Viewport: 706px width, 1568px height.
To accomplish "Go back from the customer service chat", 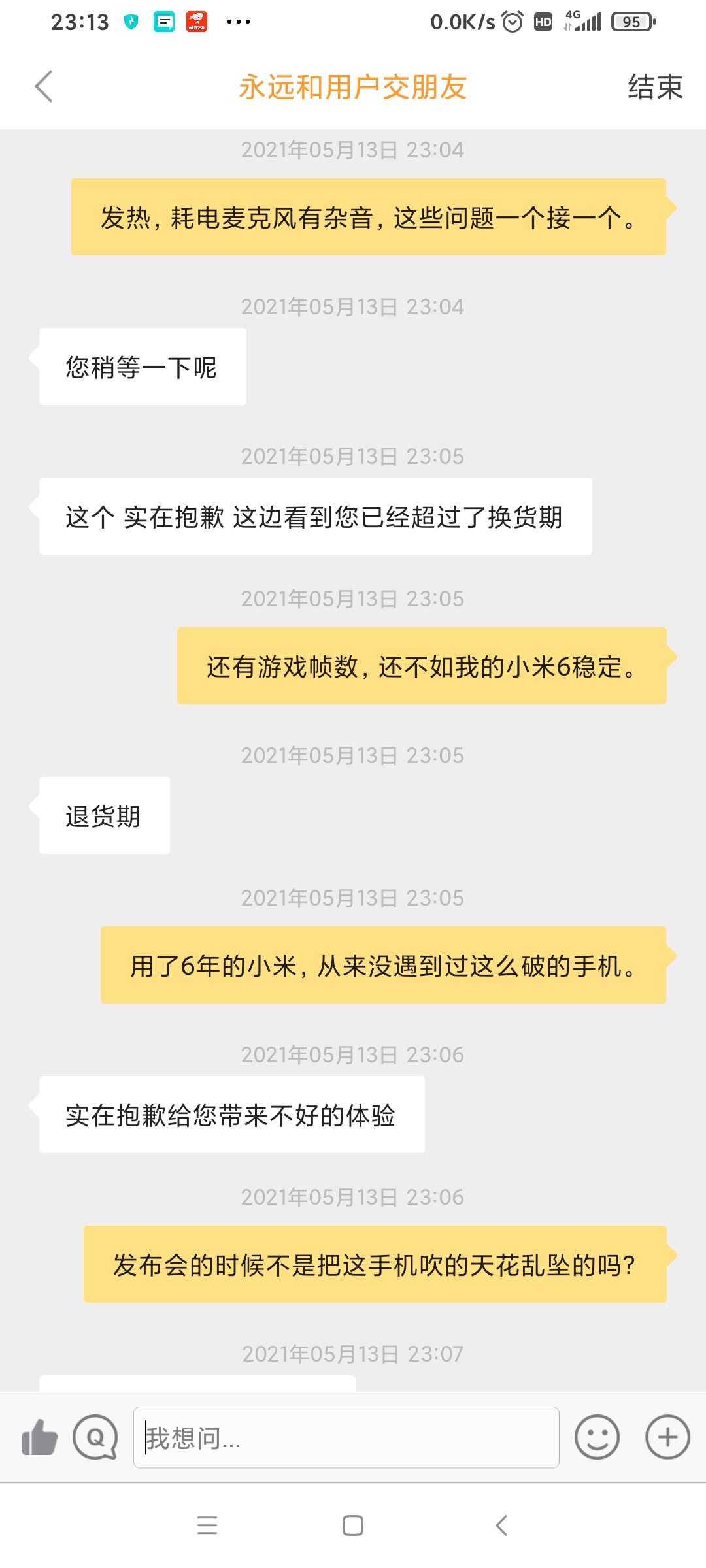I will pyautogui.click(x=43, y=87).
